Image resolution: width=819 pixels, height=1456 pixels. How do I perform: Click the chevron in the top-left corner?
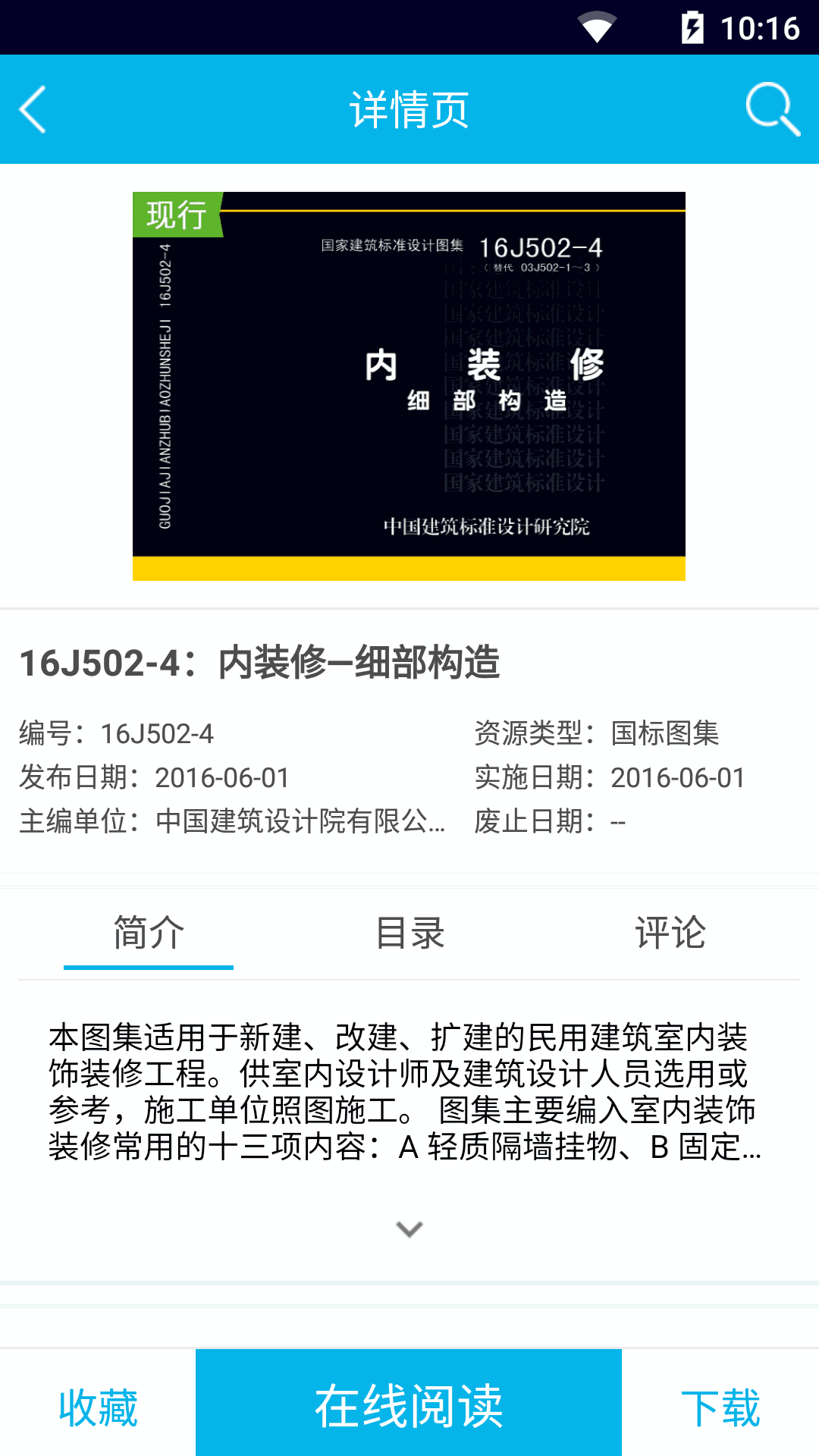pyautogui.click(x=32, y=109)
